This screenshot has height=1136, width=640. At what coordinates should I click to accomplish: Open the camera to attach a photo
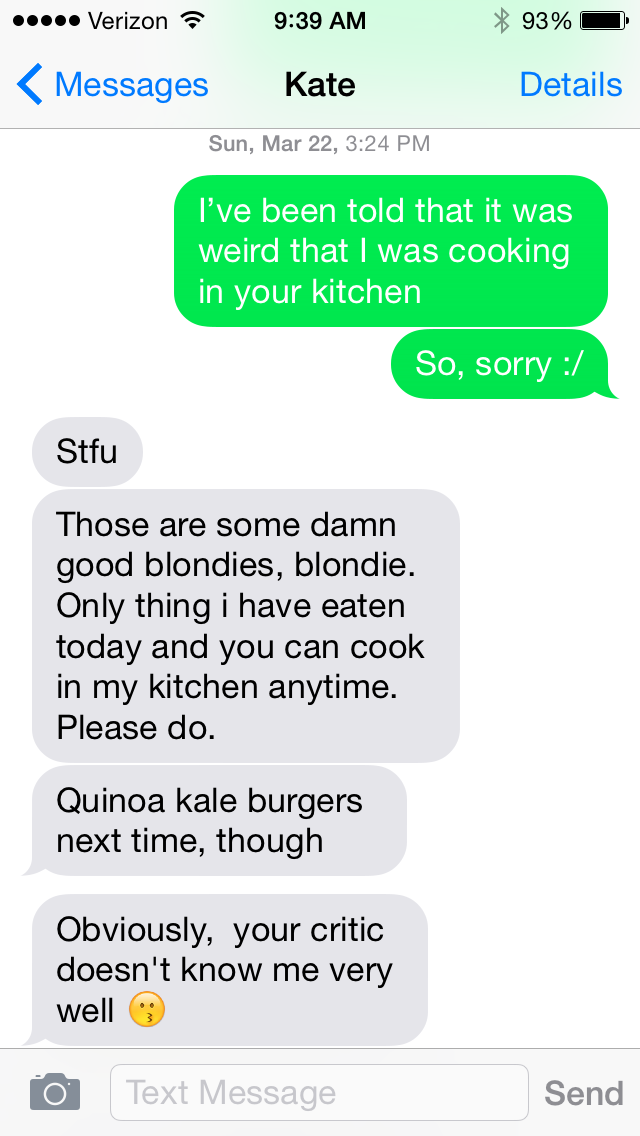pos(55,1092)
